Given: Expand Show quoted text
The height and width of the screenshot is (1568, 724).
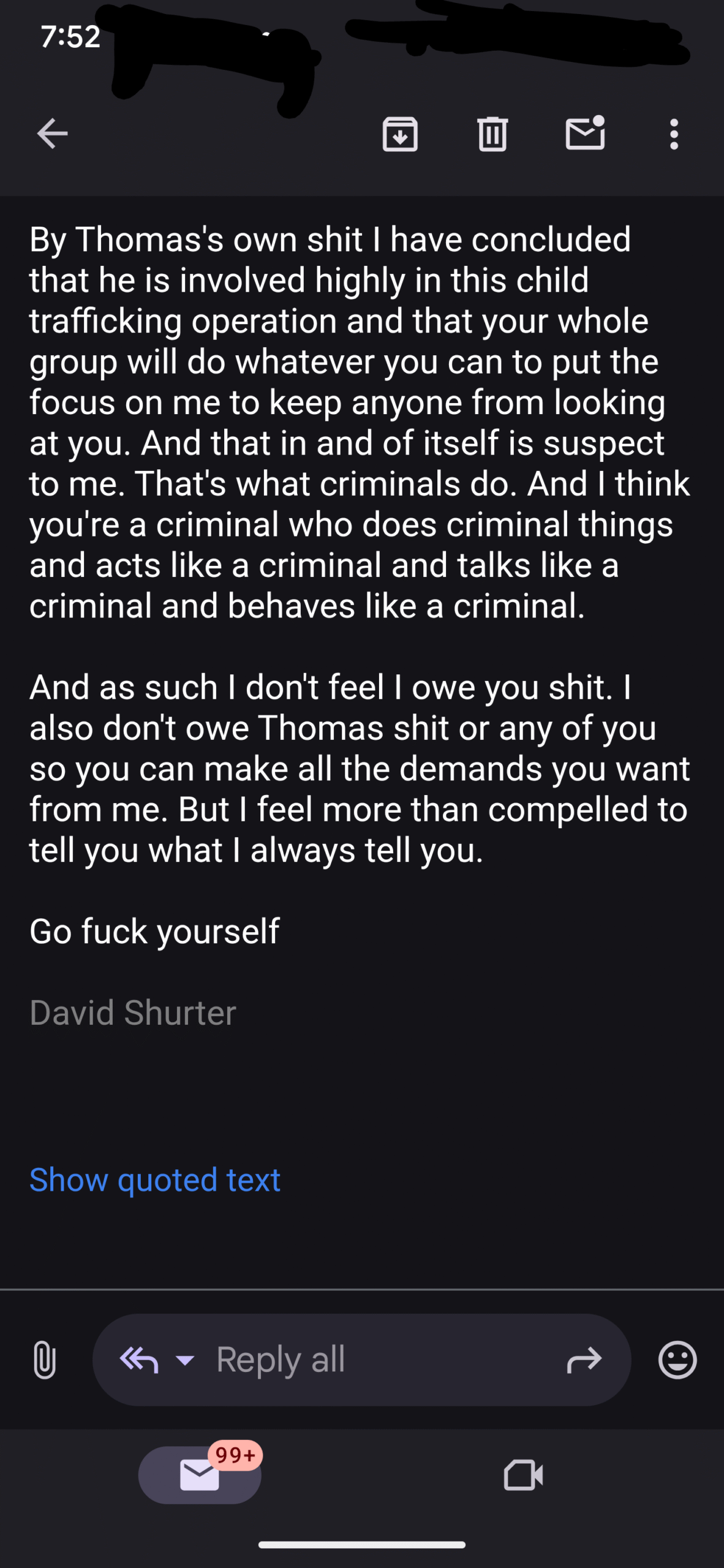Looking at the screenshot, I should pos(154,1180).
